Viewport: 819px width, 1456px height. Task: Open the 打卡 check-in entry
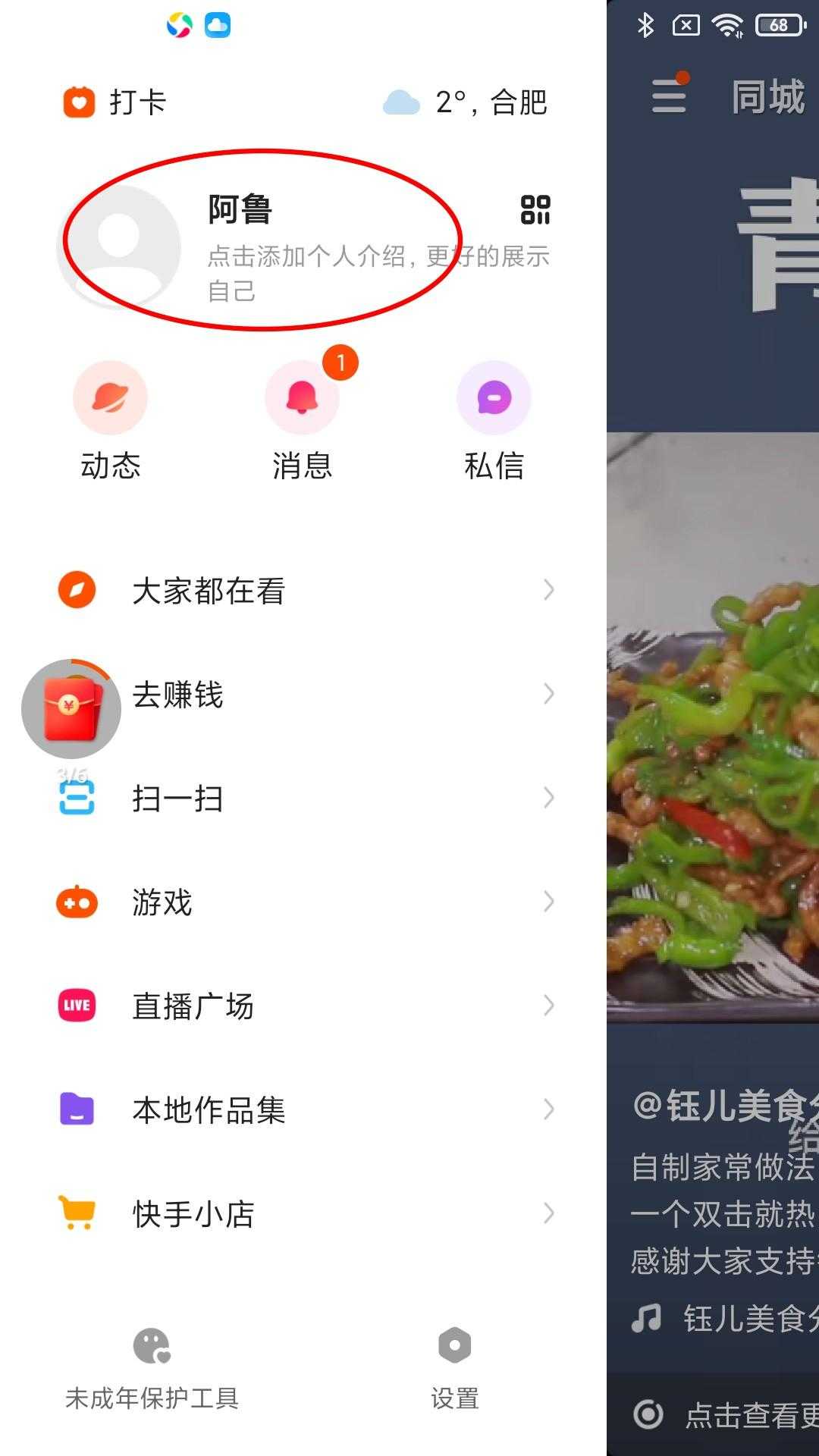tap(115, 102)
